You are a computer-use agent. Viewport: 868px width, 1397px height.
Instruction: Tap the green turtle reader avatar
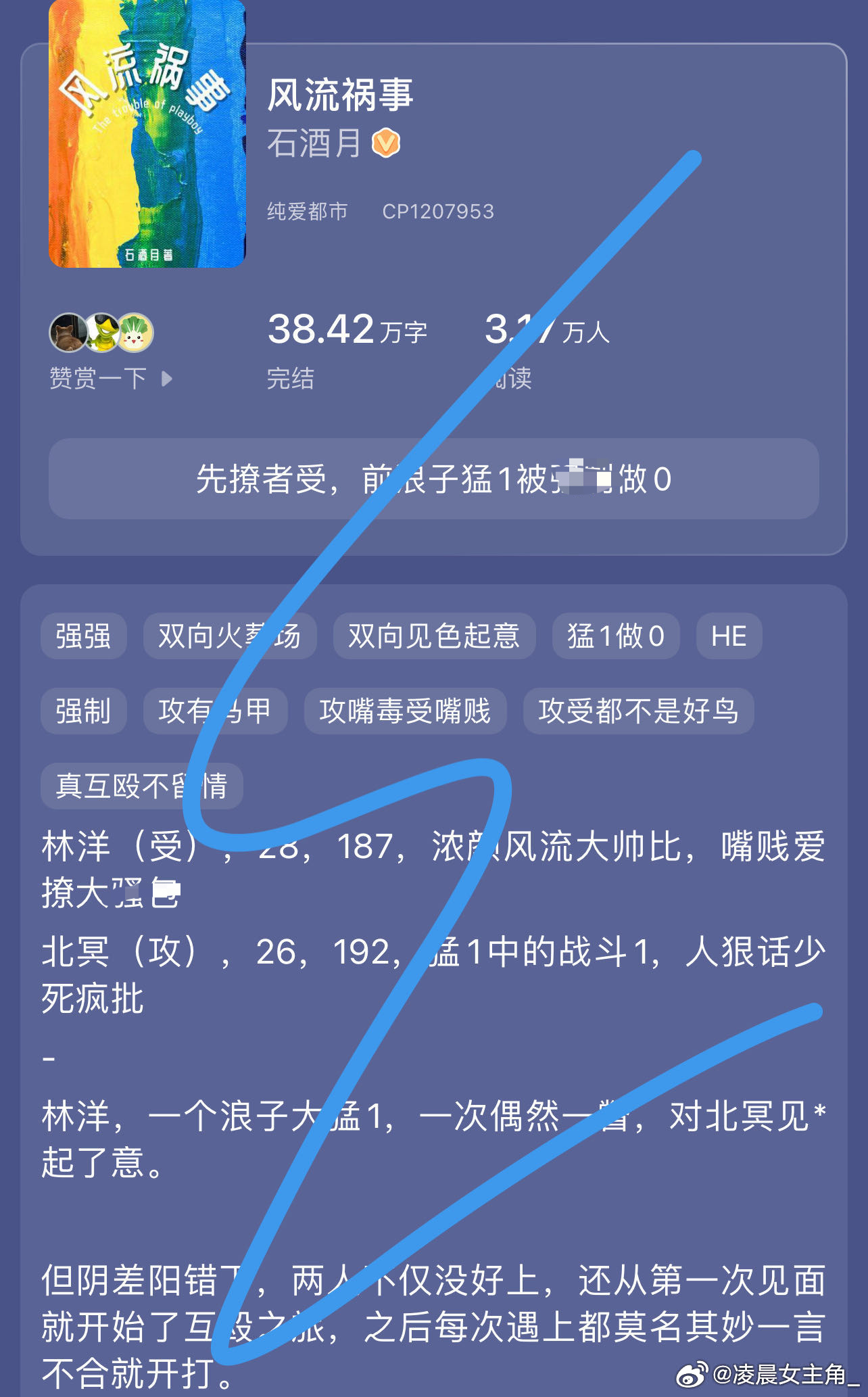[x=103, y=331]
